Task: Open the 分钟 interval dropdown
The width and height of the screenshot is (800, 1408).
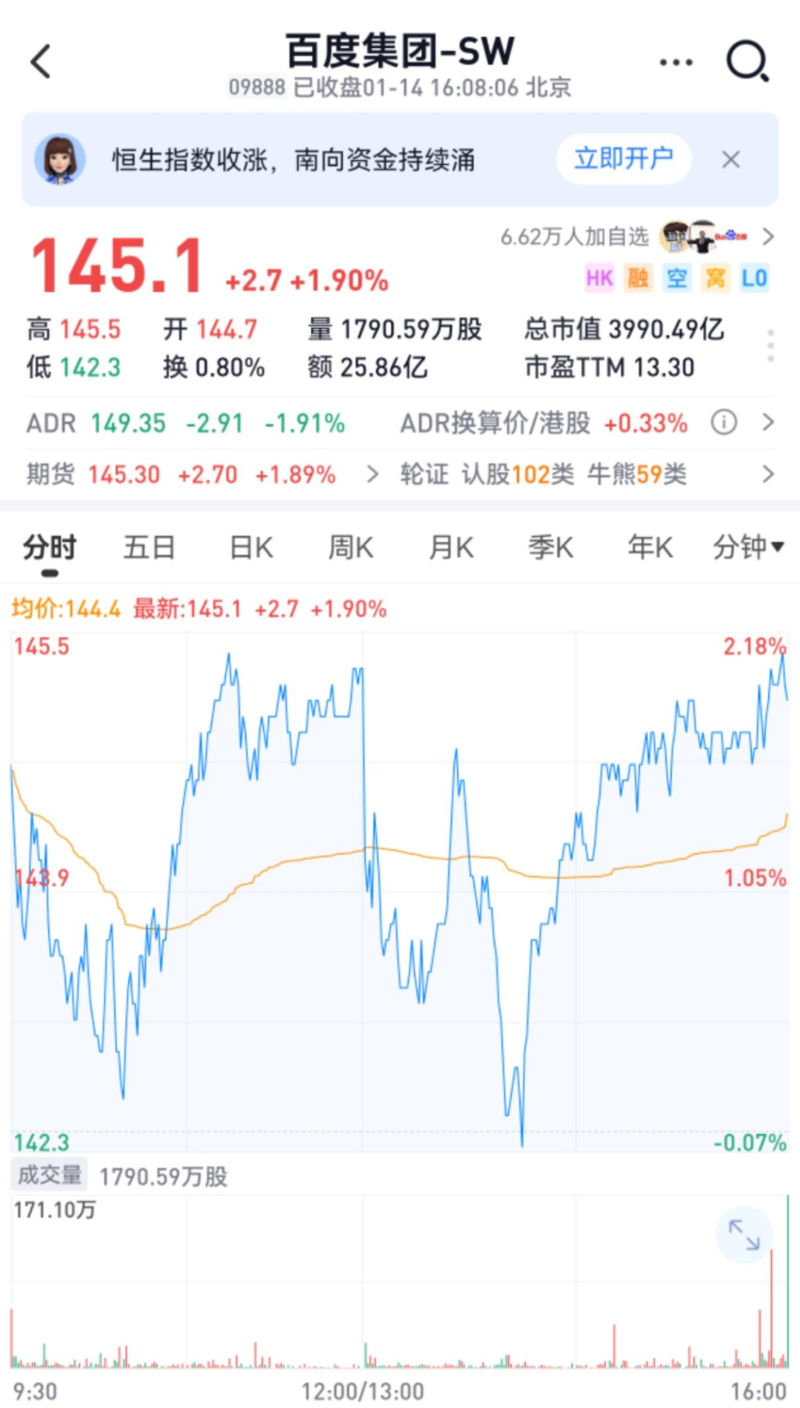Action: [x=748, y=547]
